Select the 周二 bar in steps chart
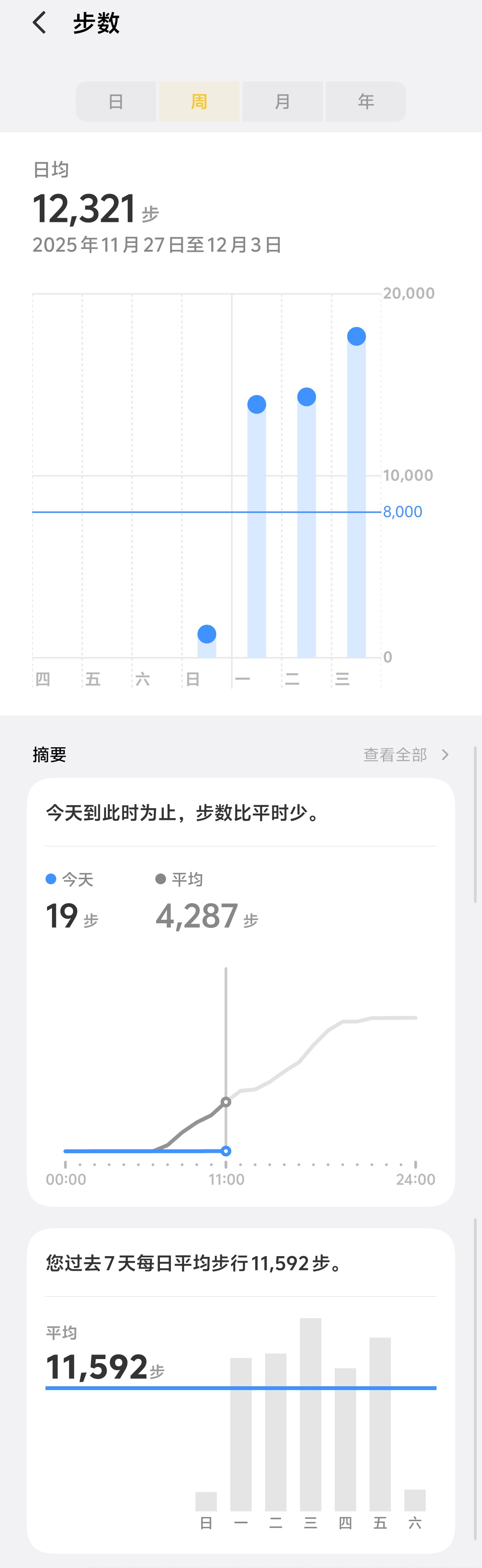The image size is (482, 1568). (307, 526)
